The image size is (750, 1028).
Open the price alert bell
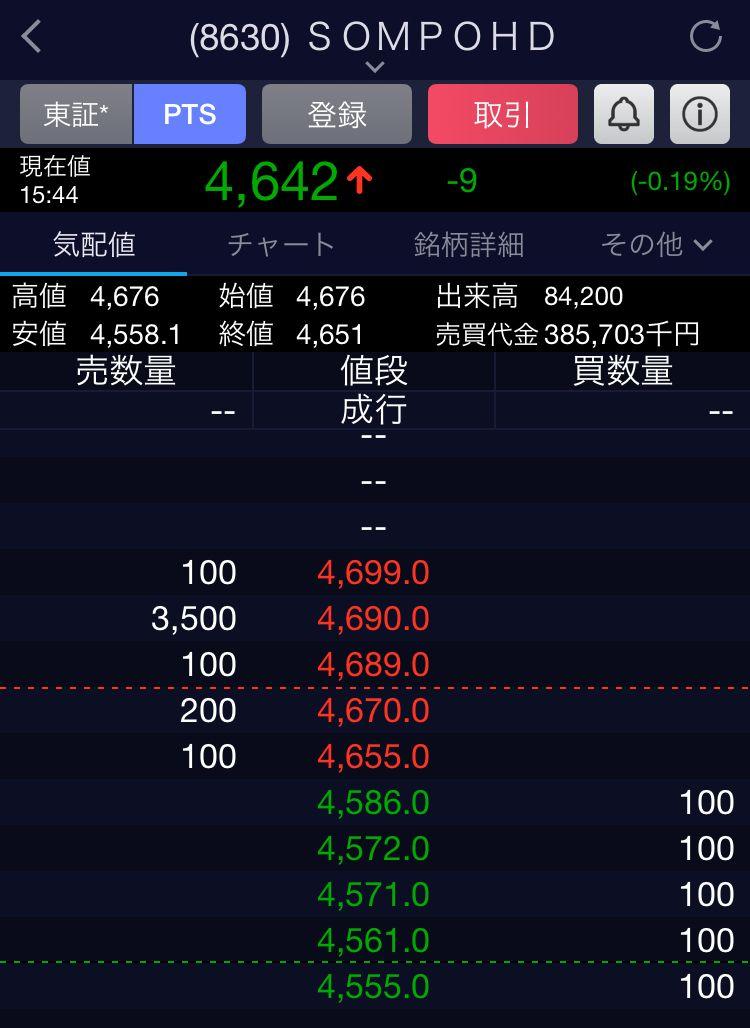[x=624, y=114]
